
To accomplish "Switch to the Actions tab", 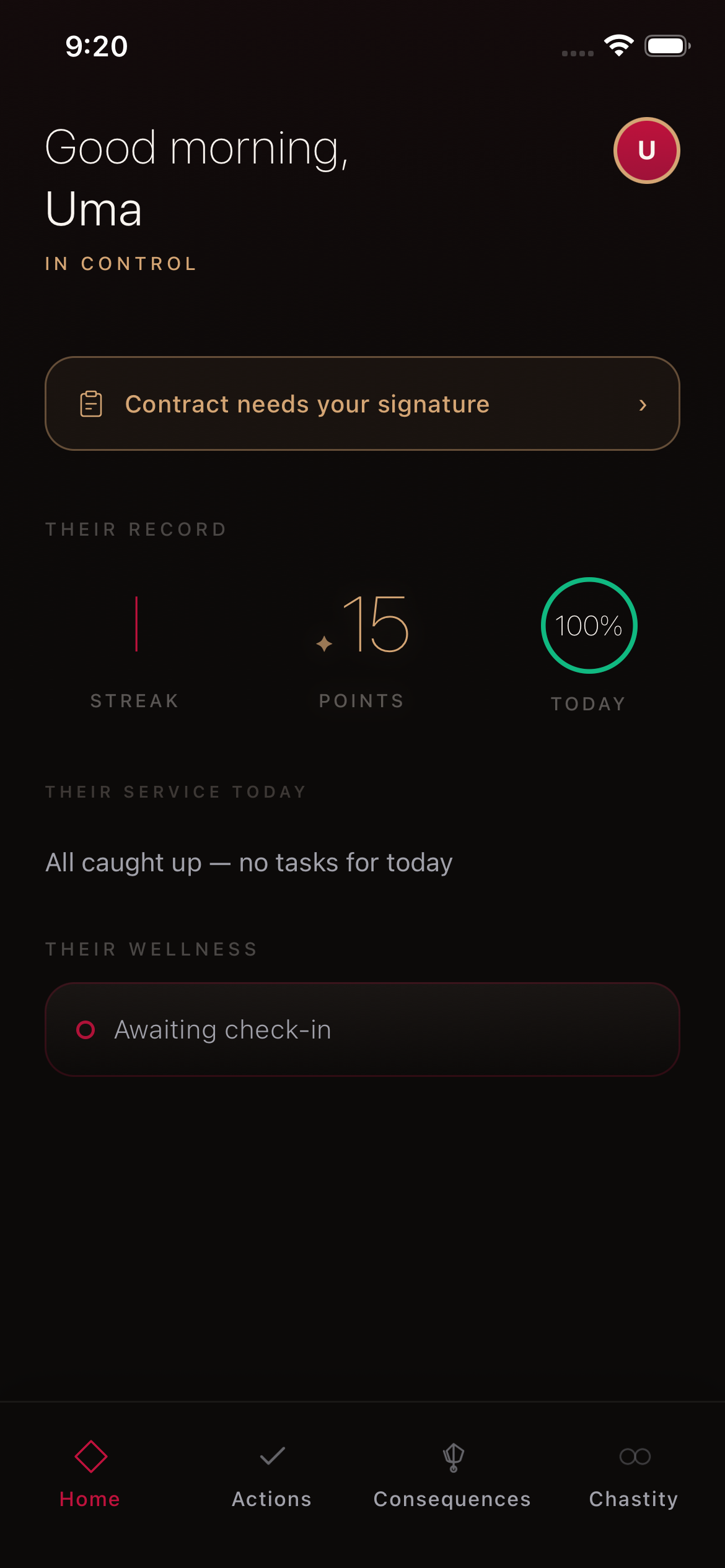I will coord(271,1473).
